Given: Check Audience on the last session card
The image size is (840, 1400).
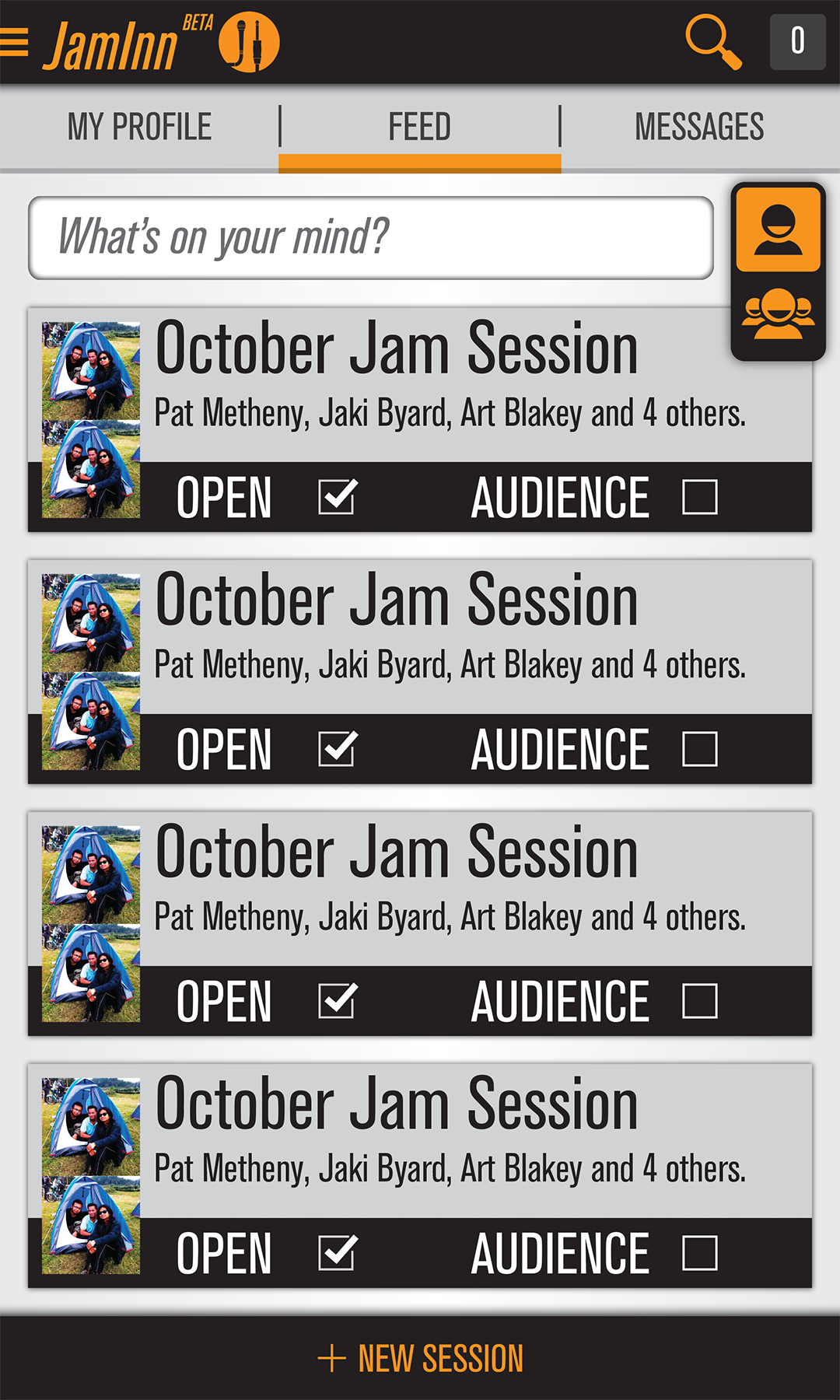Looking at the screenshot, I should click(x=699, y=1253).
